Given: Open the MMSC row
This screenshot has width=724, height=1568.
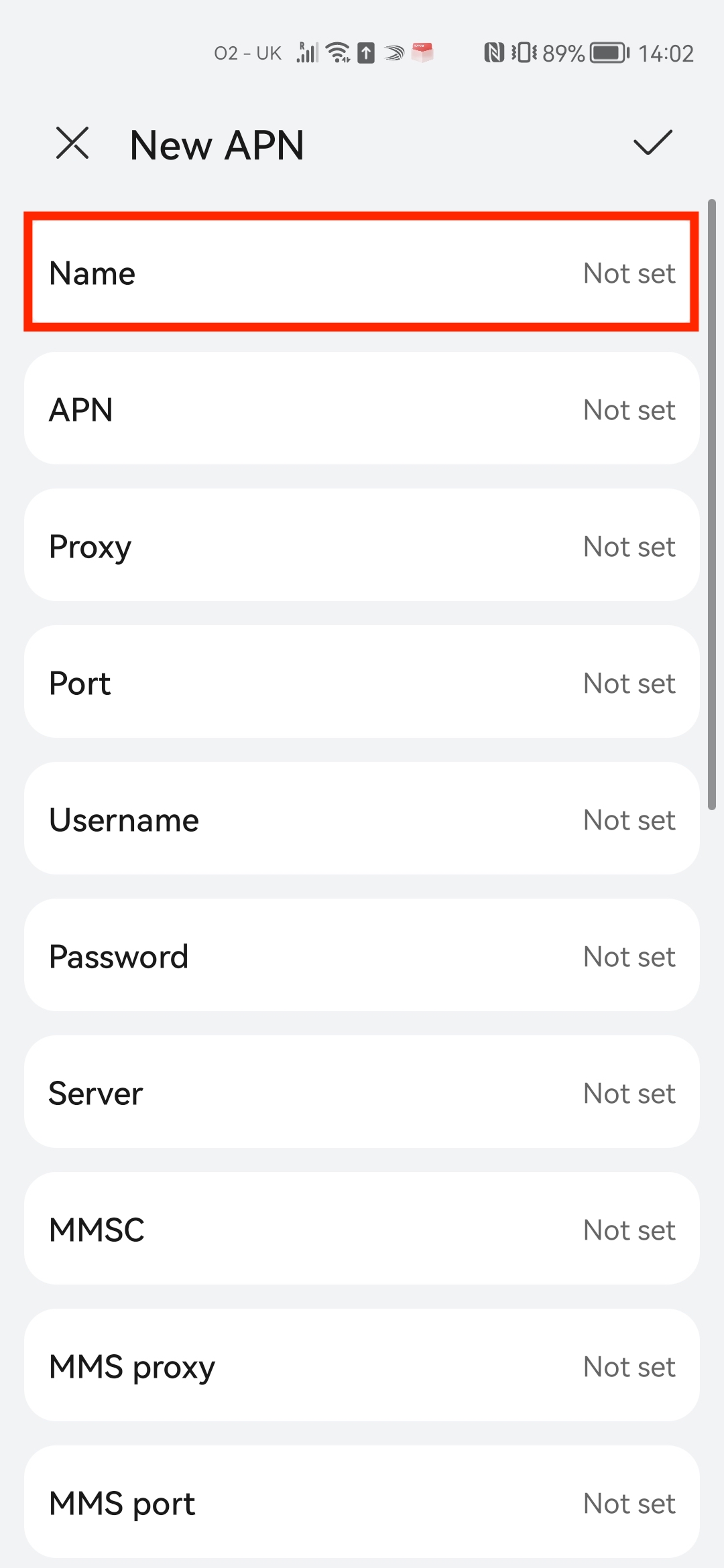Looking at the screenshot, I should tap(361, 1230).
